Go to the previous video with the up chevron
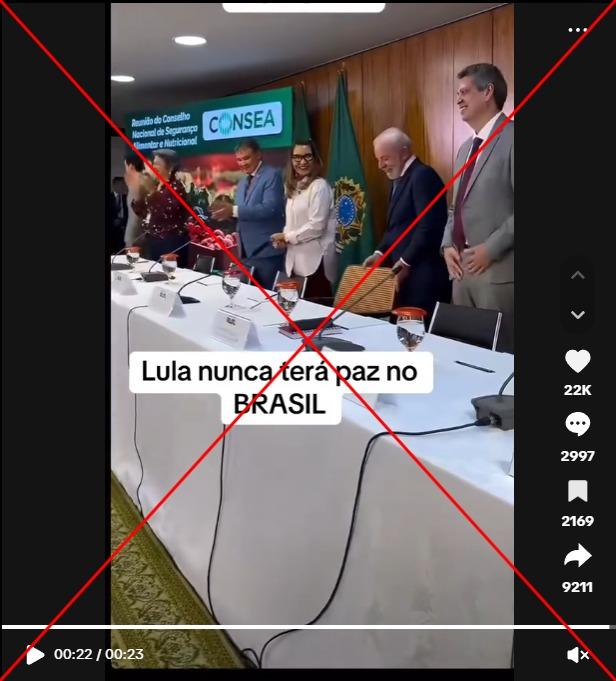616x681 pixels. click(577, 275)
